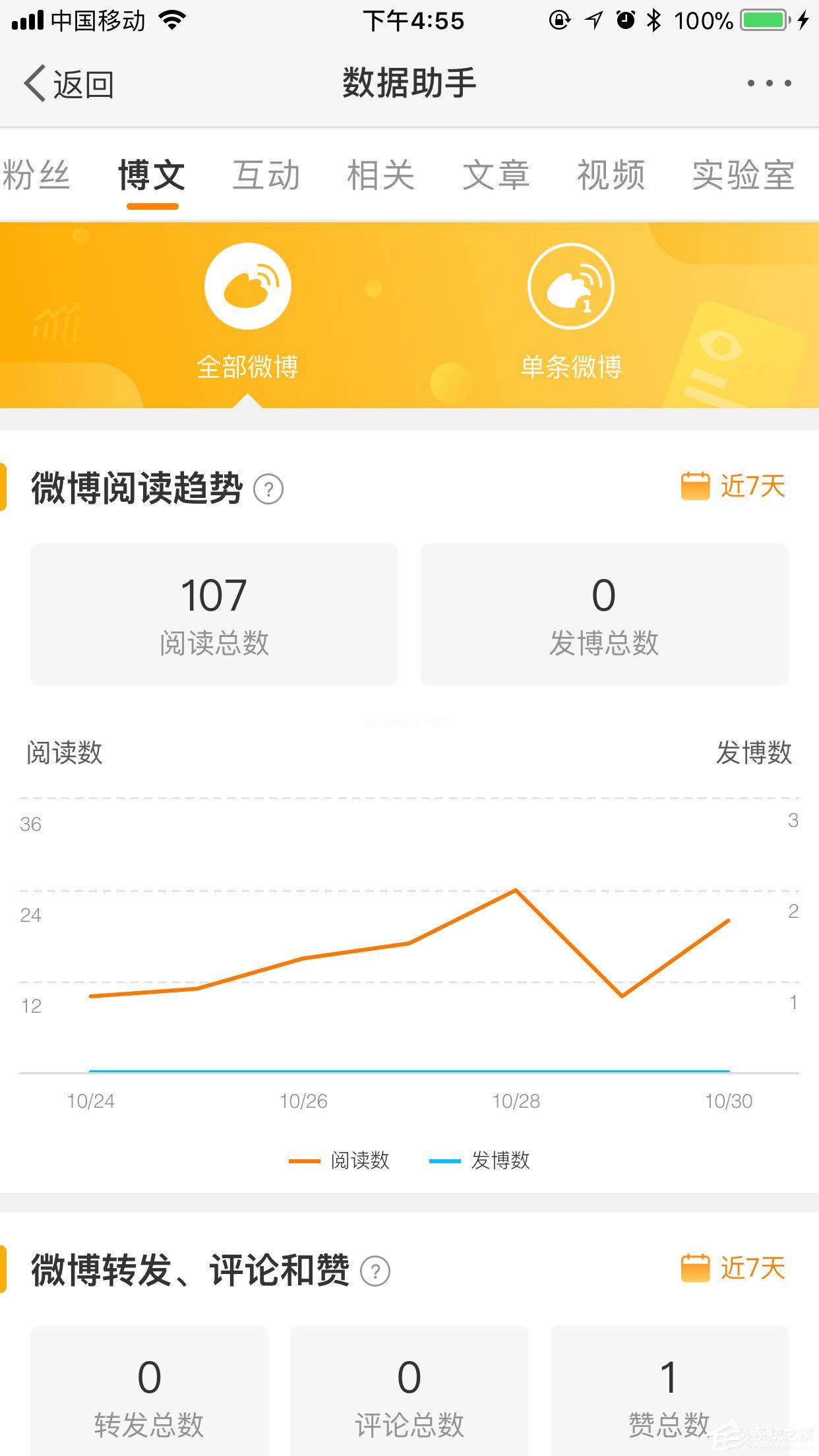
Task: Open the Wi-Fi status indicator
Action: click(x=173, y=20)
